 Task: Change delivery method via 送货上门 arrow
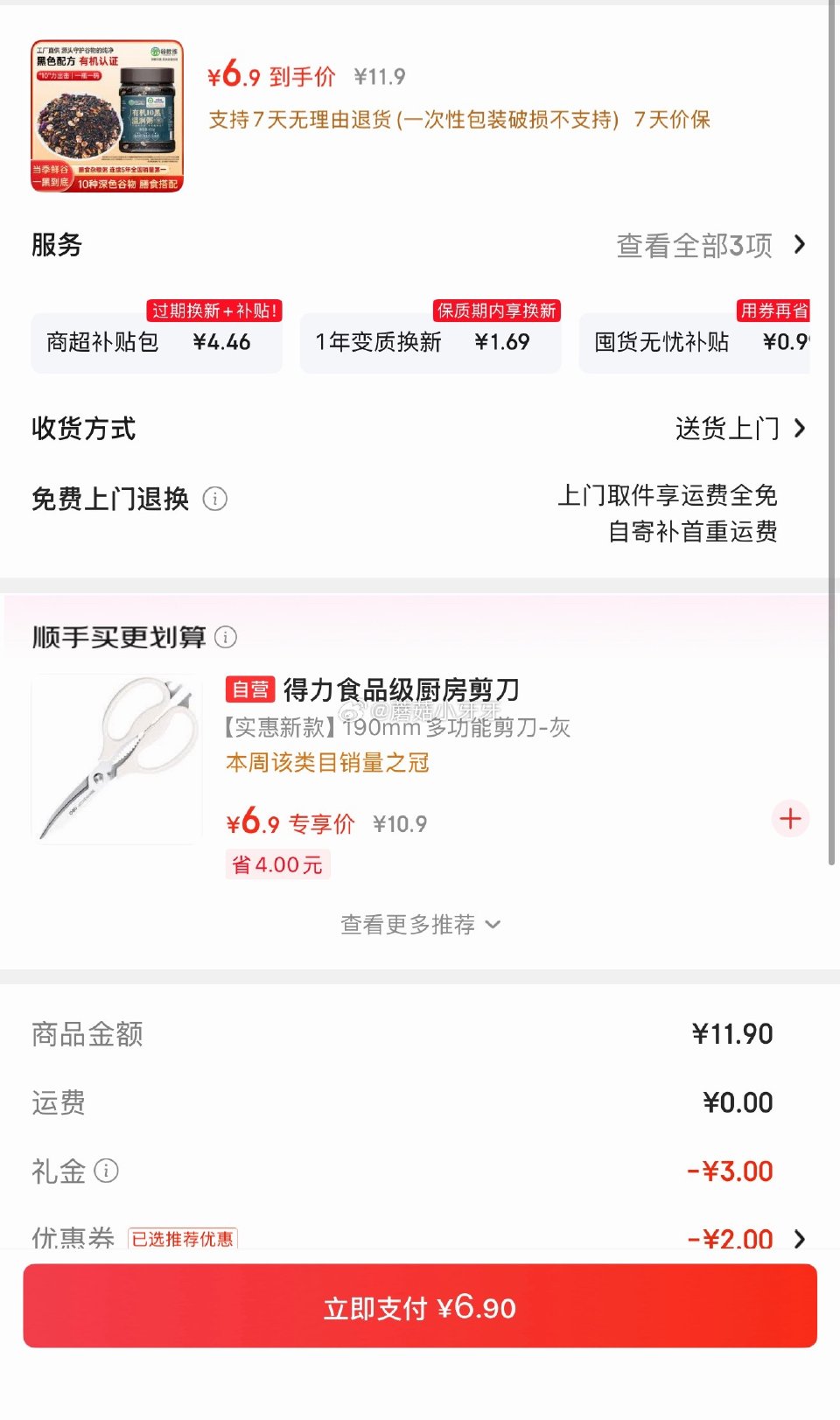(x=738, y=429)
